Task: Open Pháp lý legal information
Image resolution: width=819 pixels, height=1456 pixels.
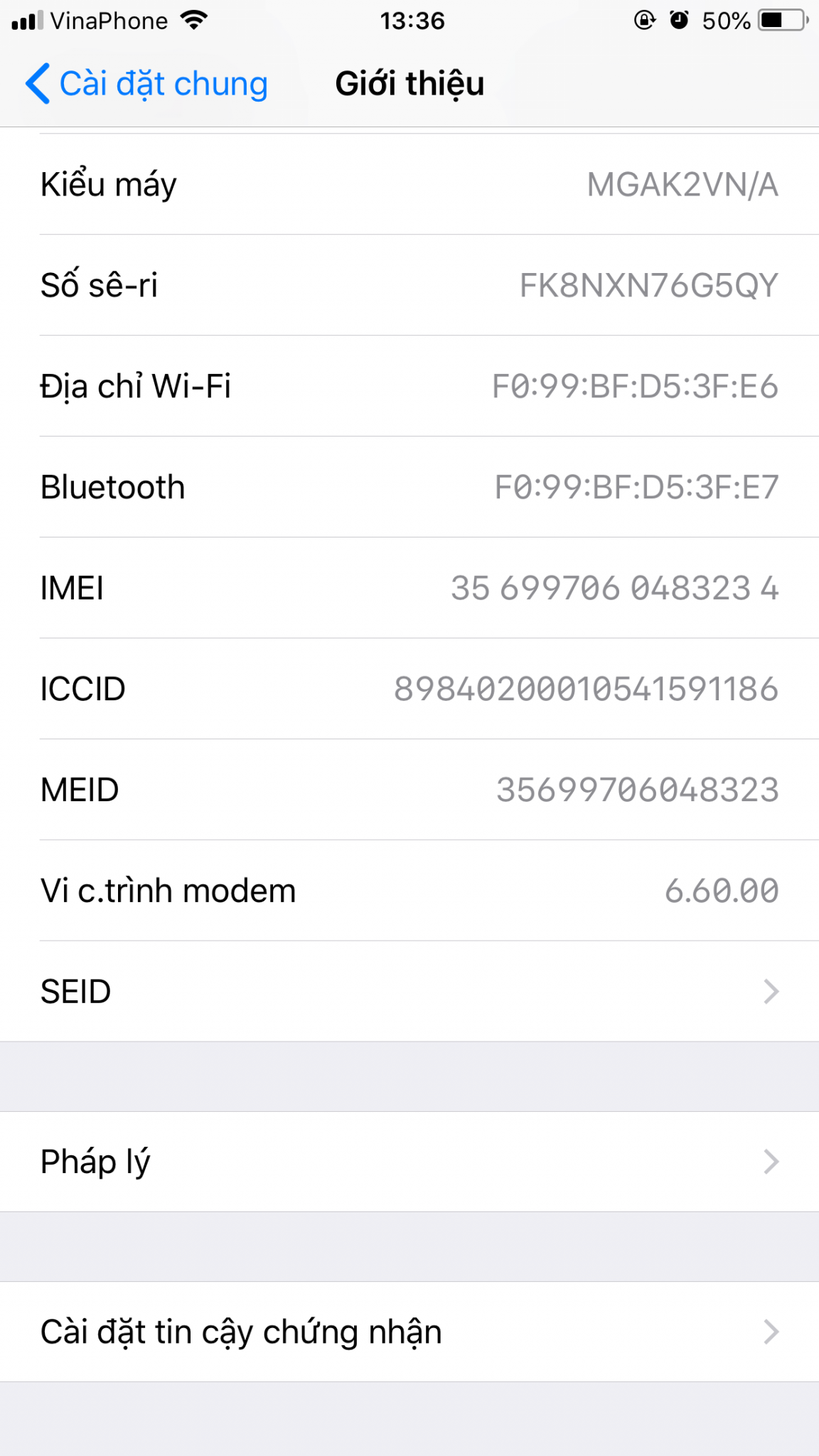Action: 409,1162
